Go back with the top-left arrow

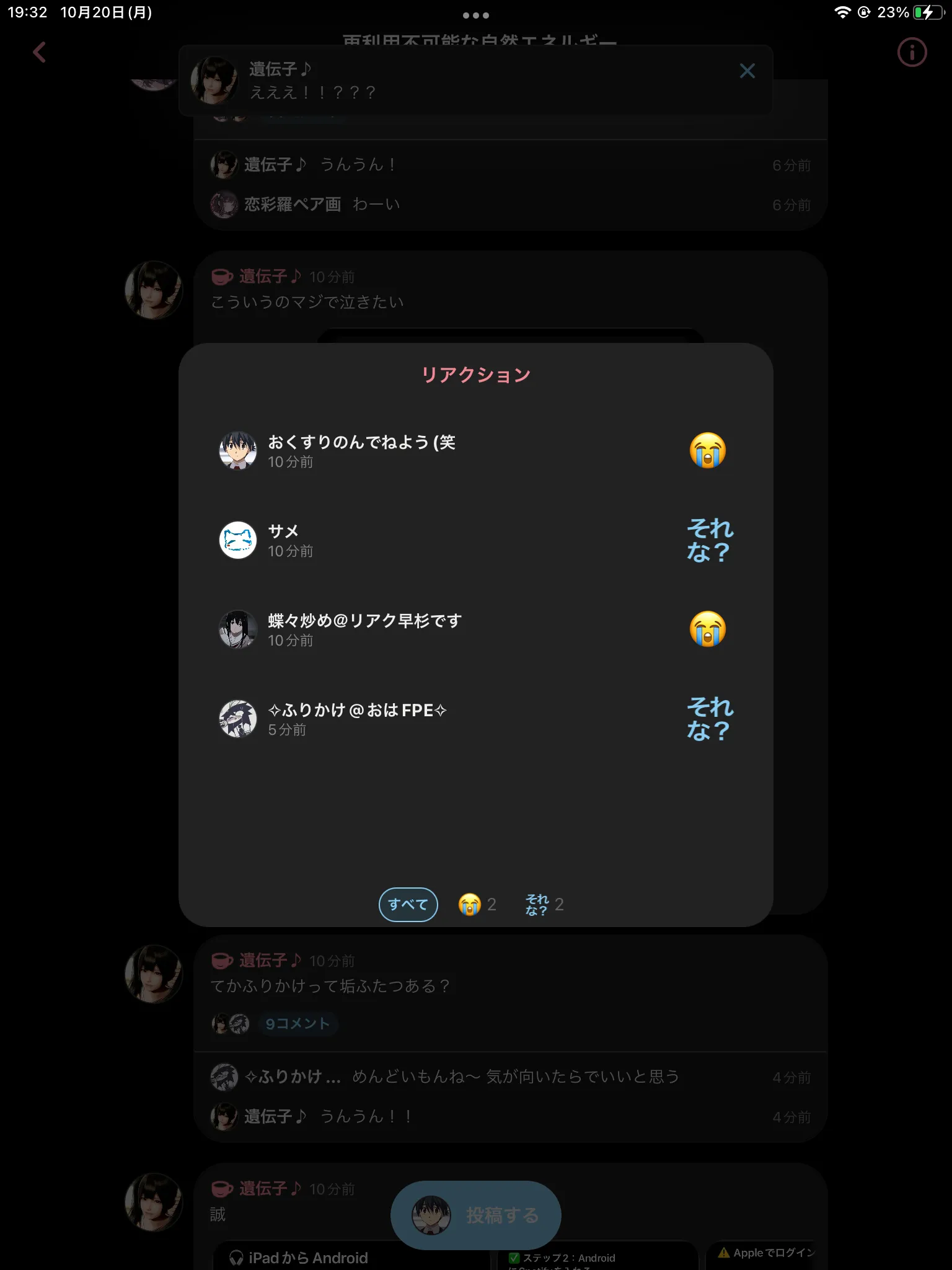coord(39,53)
